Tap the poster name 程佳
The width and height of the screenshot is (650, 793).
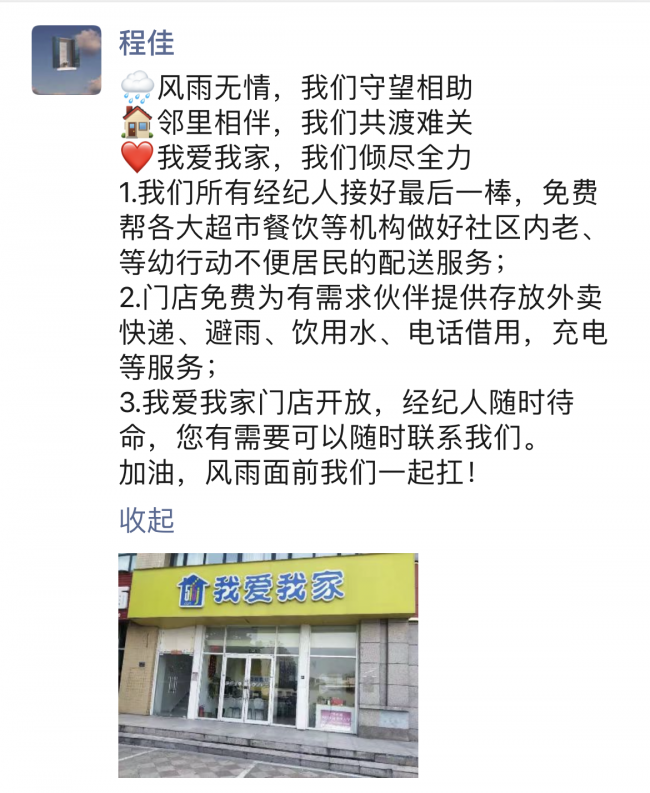tap(146, 43)
